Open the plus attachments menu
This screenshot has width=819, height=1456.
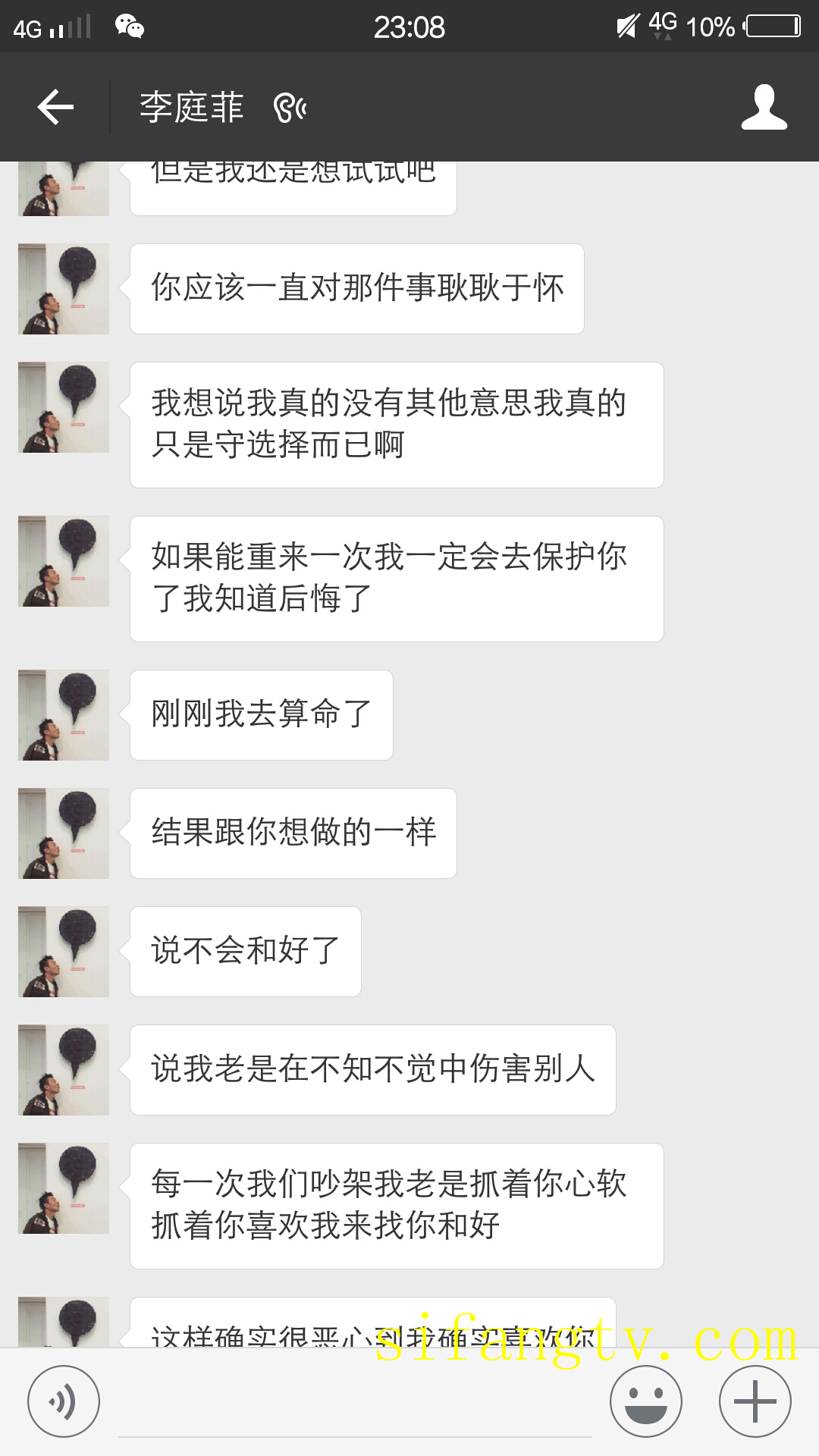pos(755,1401)
